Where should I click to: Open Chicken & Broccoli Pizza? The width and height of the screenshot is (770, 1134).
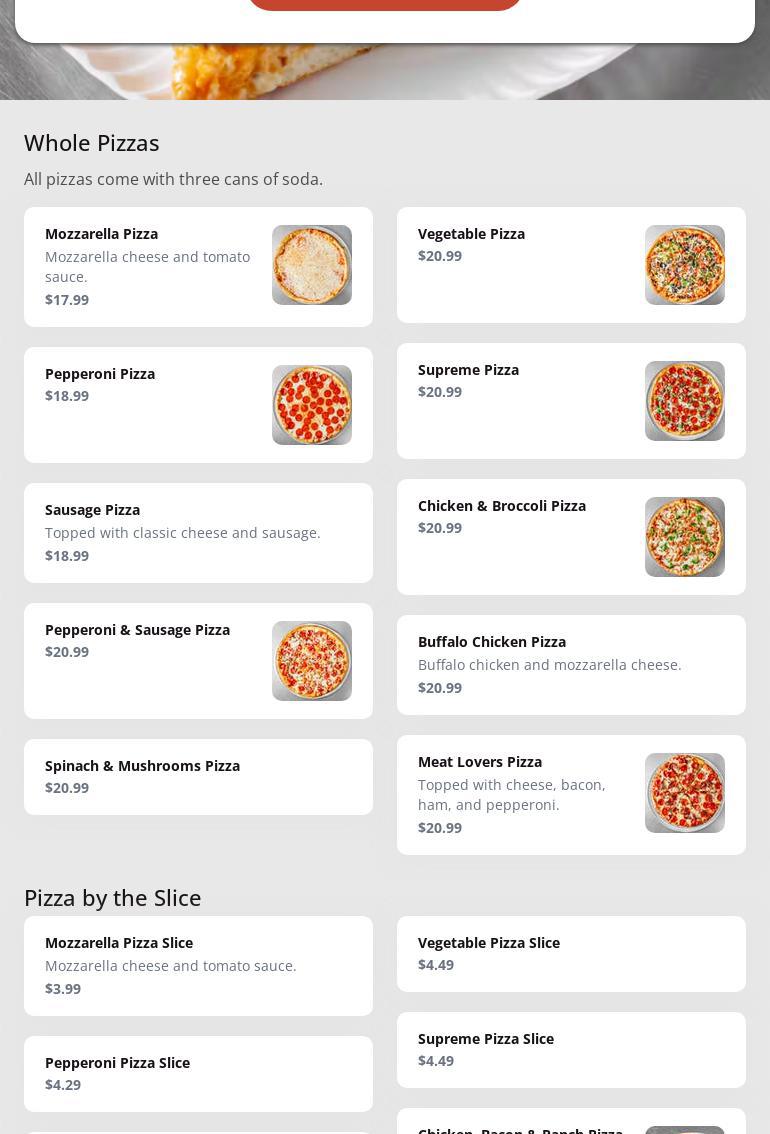(571, 536)
